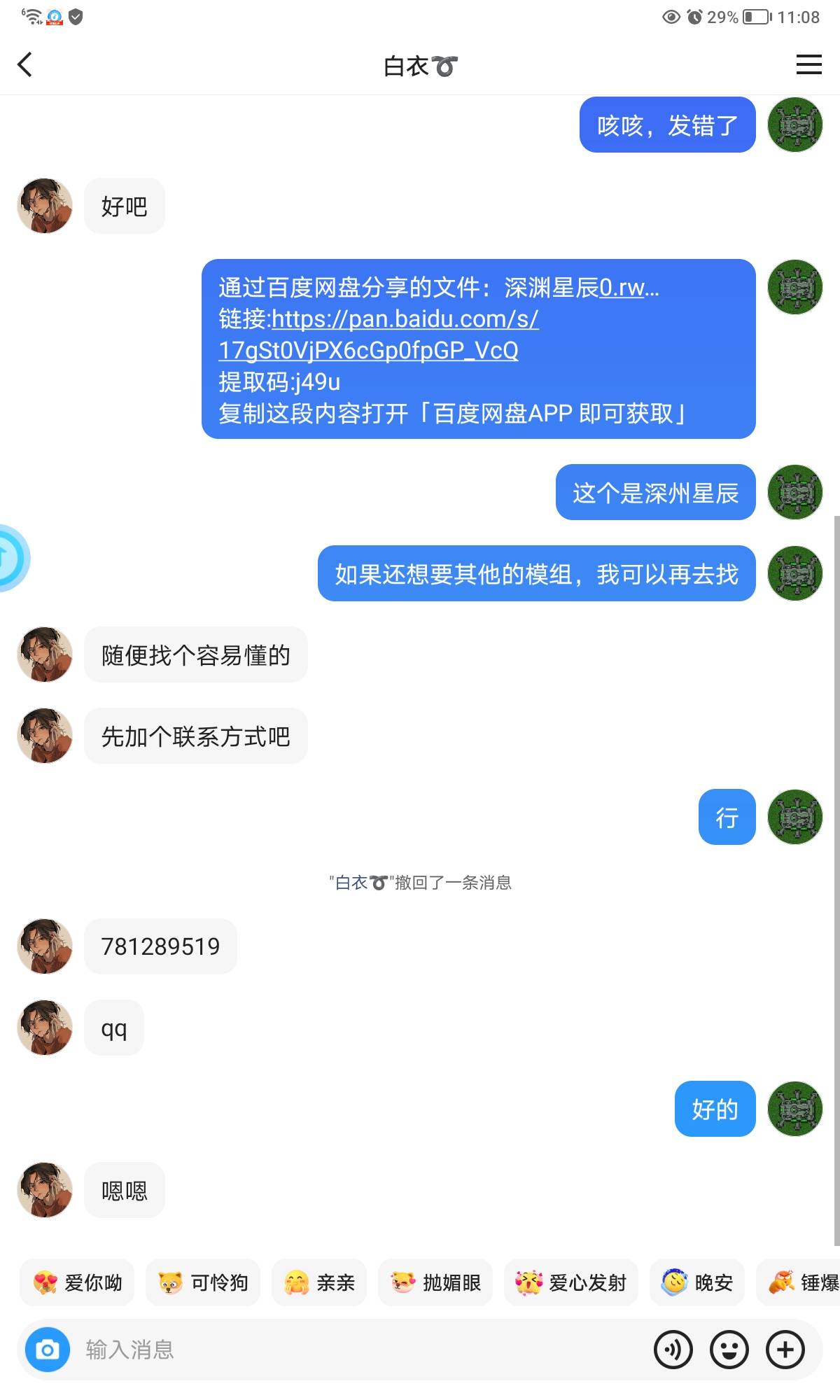The width and height of the screenshot is (840, 1400).
Task: Focus the 输入消息 text field
Action: pos(350,1349)
